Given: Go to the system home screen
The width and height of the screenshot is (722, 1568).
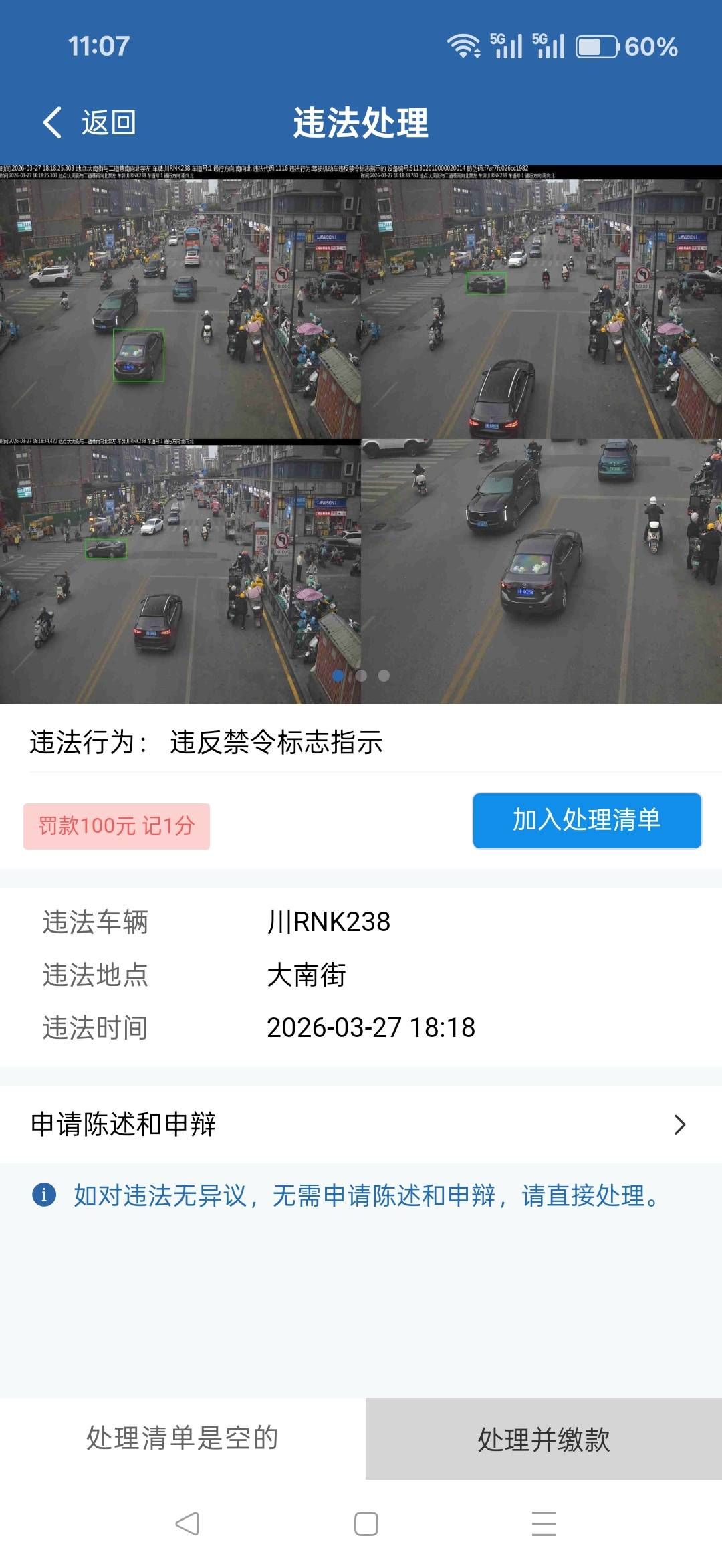Looking at the screenshot, I should (x=366, y=1524).
